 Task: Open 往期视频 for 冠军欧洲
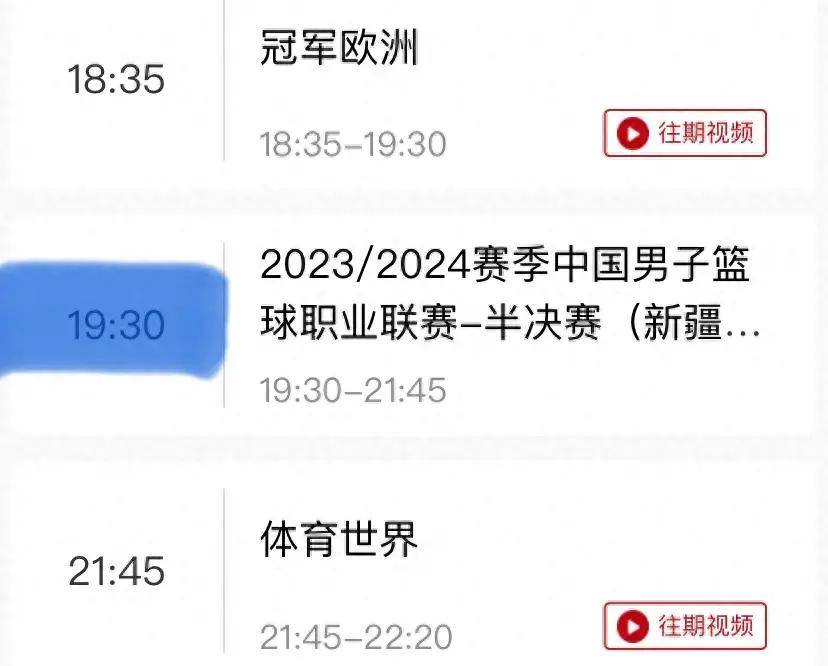[x=685, y=133]
